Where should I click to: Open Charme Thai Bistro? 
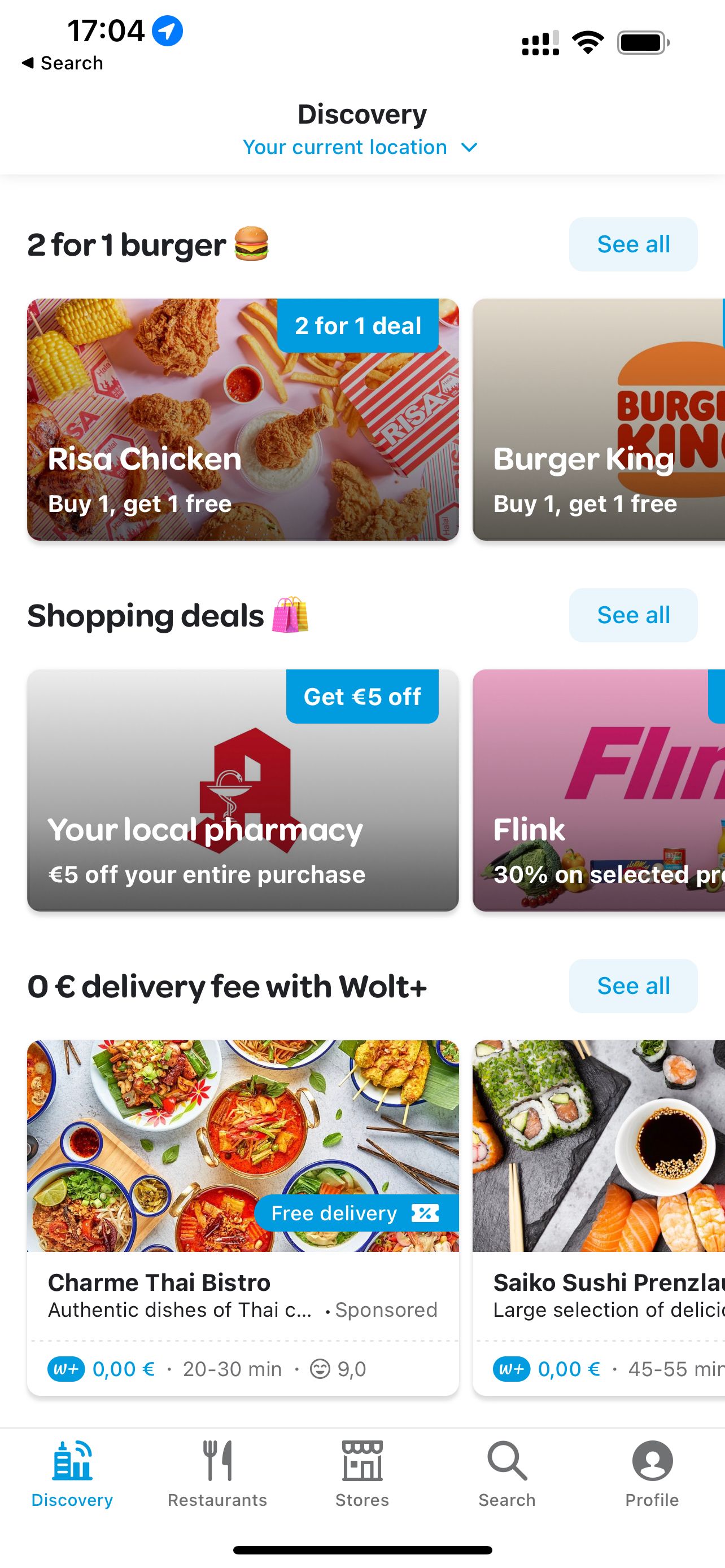(242, 1217)
